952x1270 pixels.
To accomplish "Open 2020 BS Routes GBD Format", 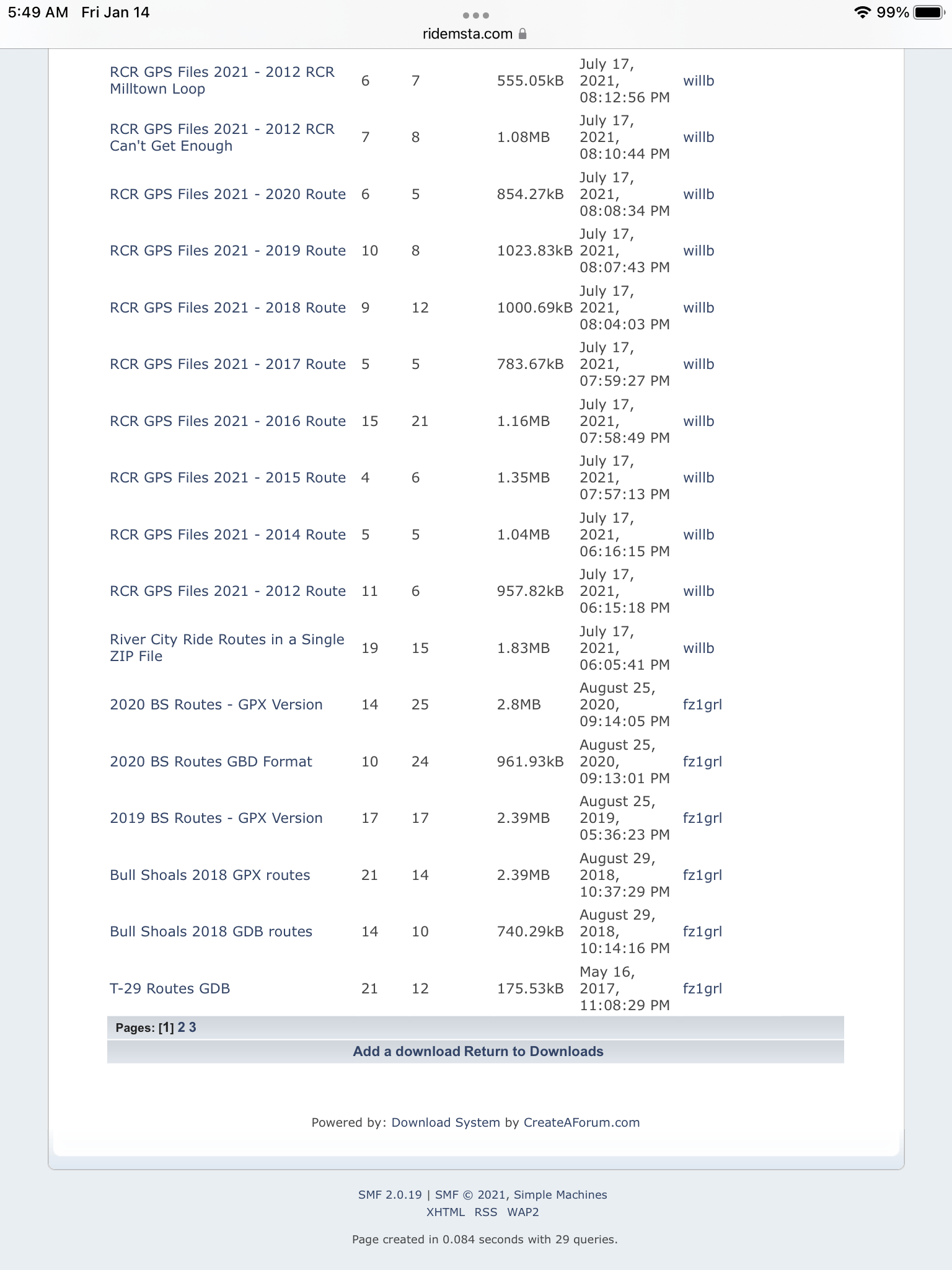I will tap(211, 762).
